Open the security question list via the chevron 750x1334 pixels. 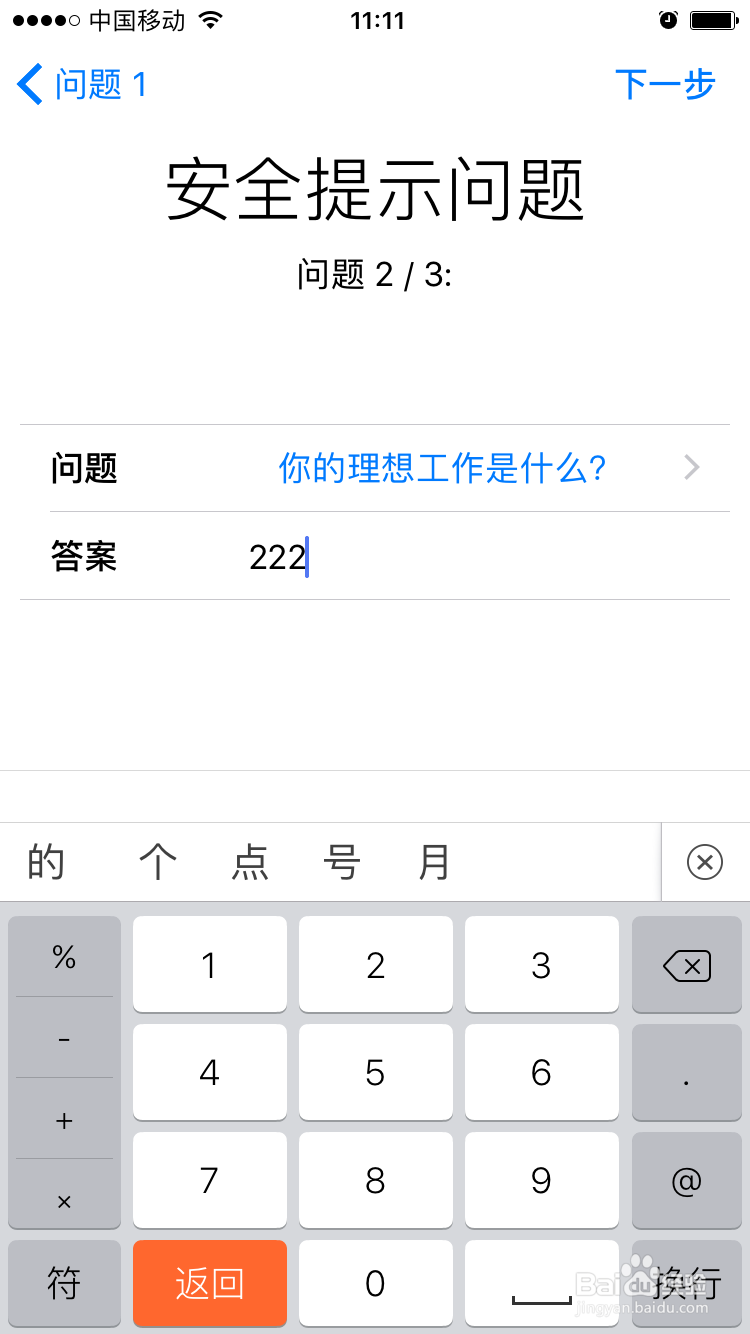pyautogui.click(x=690, y=467)
